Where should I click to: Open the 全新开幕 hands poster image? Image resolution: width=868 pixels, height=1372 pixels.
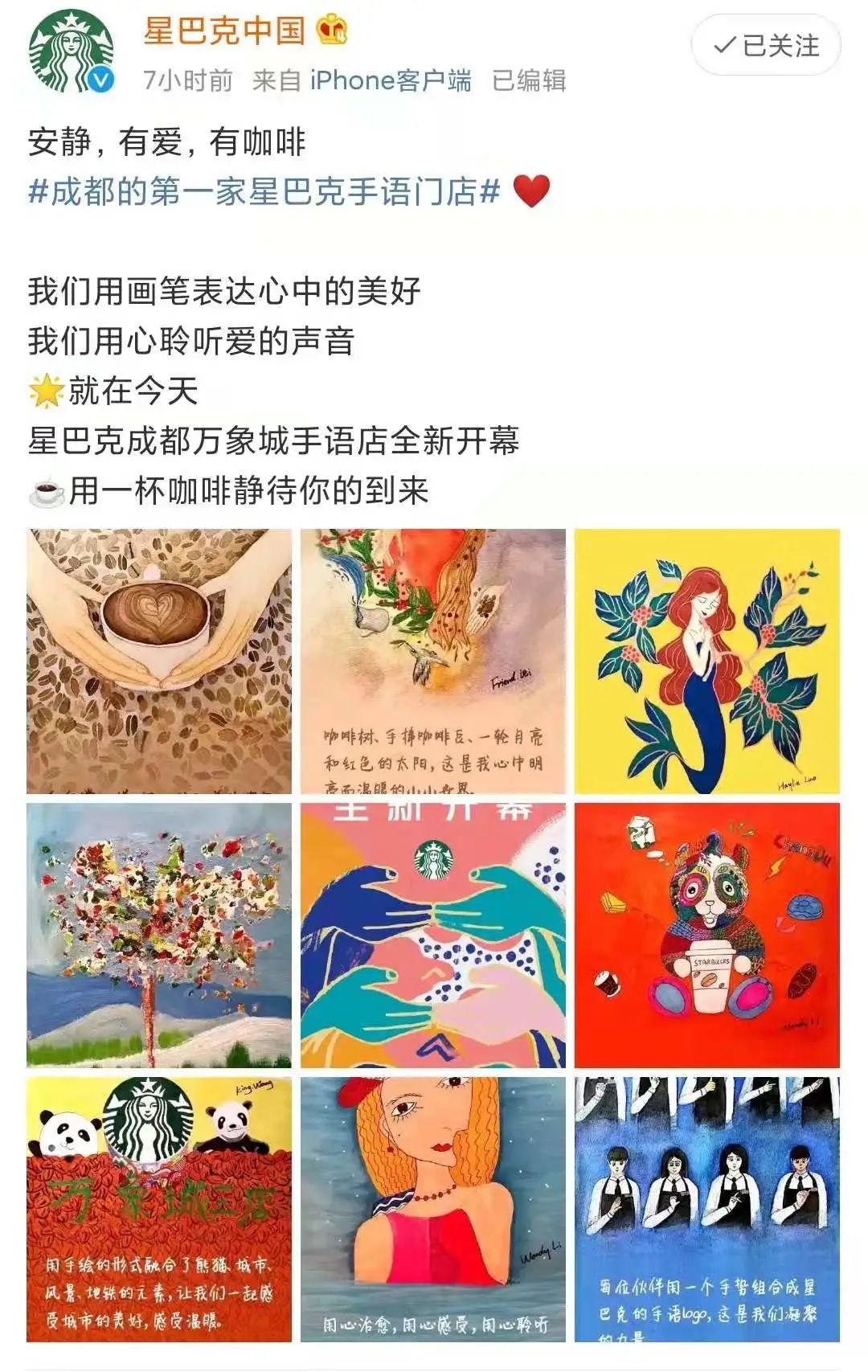tap(433, 935)
